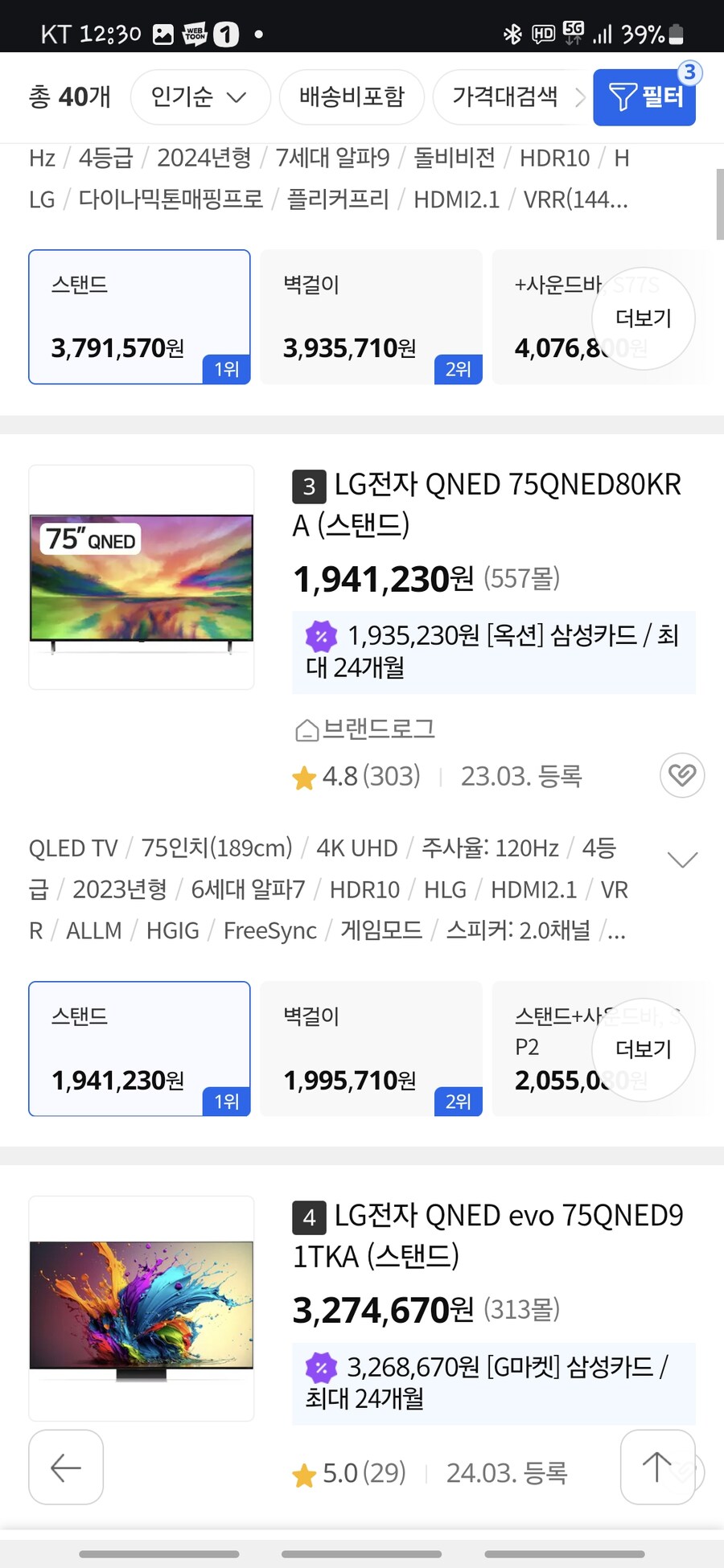Tap 더보기 next to +사운드바 option

tap(643, 318)
